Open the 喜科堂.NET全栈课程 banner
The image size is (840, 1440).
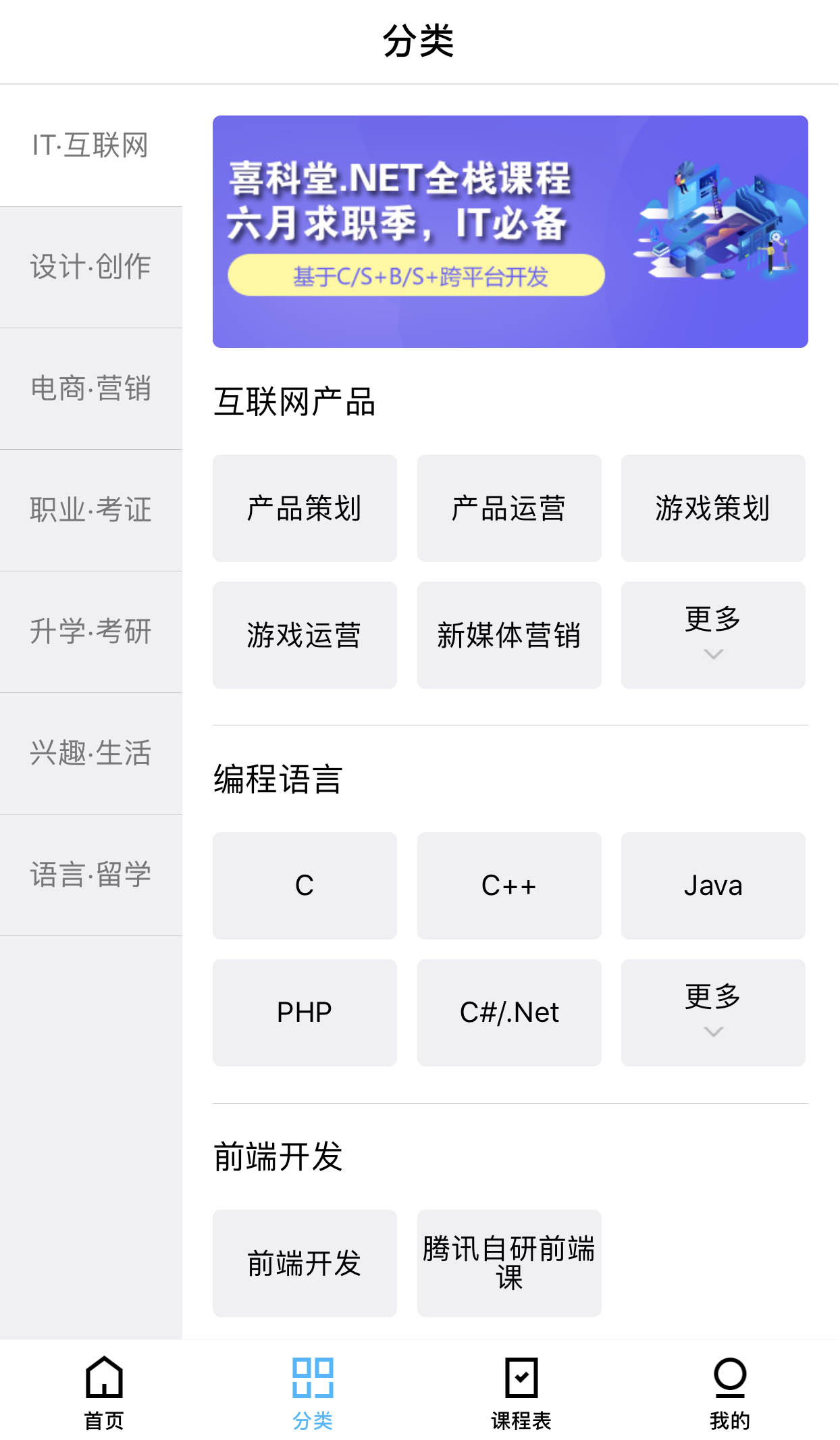[510, 232]
